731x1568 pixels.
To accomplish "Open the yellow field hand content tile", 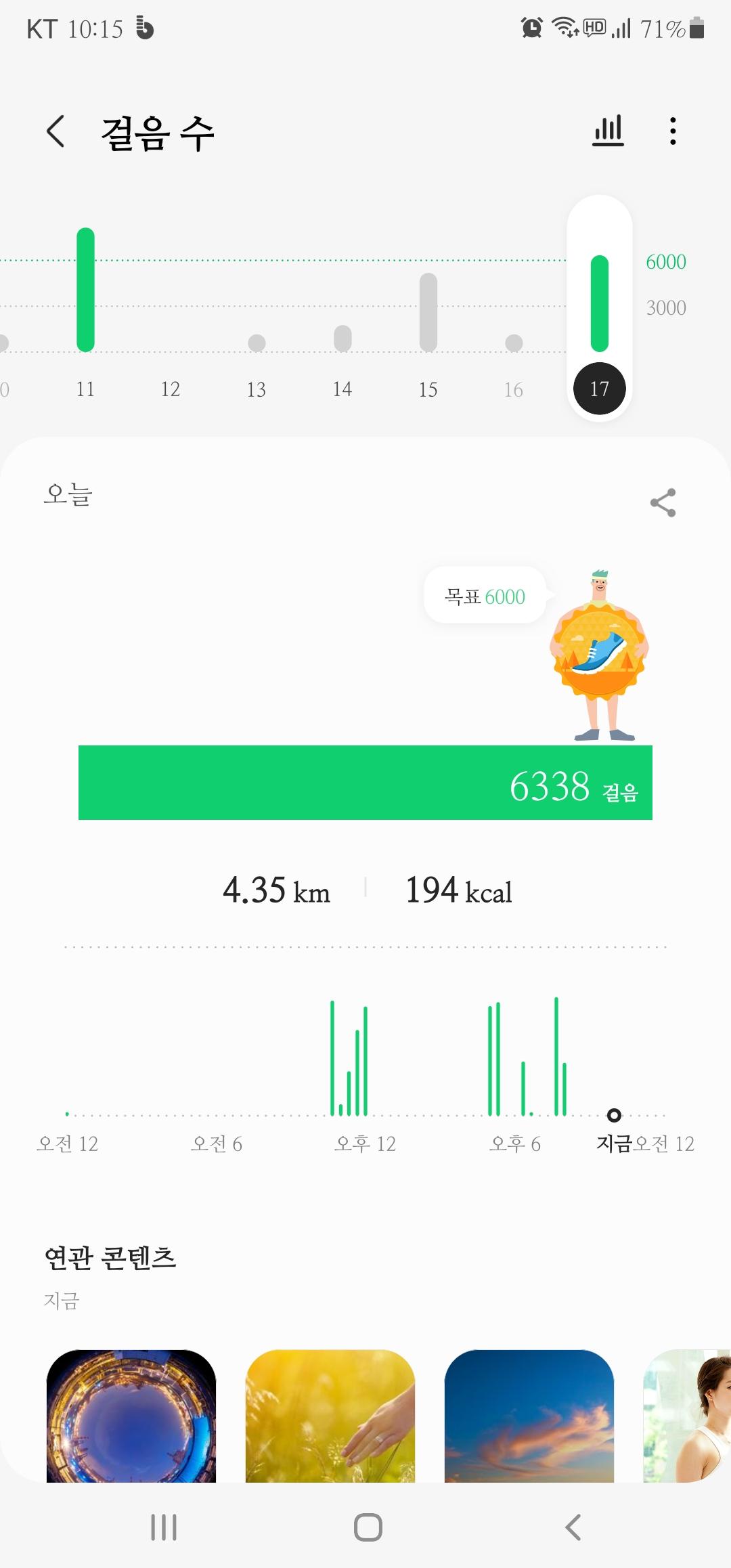I will pos(330,1415).
